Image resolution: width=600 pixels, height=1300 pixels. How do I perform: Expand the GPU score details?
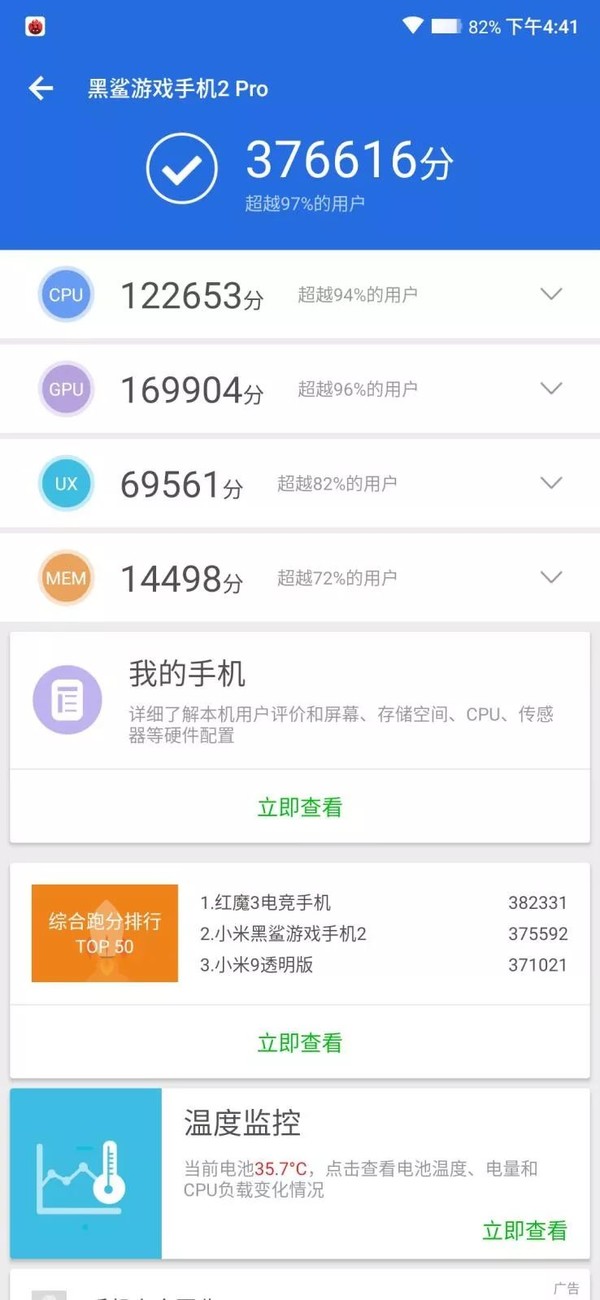pyautogui.click(x=551, y=388)
